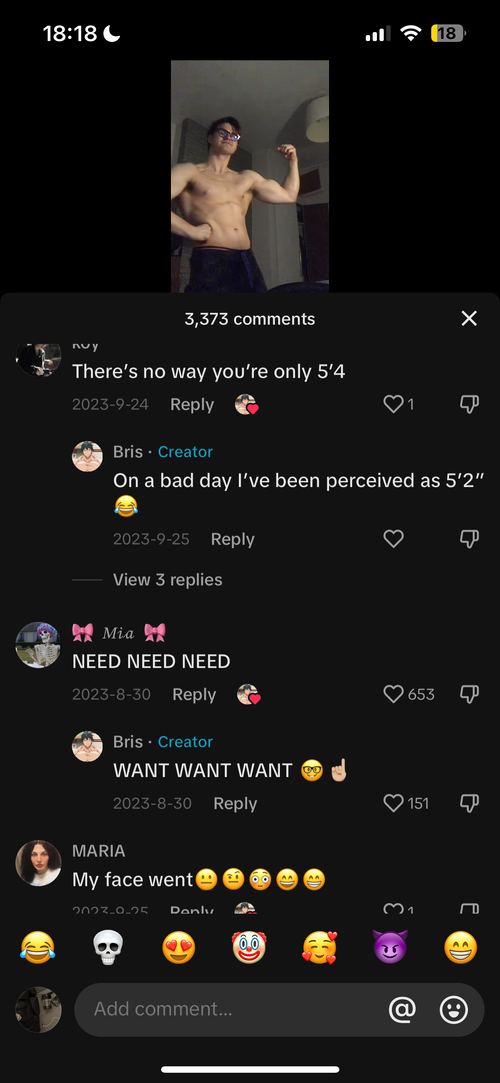This screenshot has width=500, height=1083.
Task: Expand View 3 replies
Action: point(168,579)
